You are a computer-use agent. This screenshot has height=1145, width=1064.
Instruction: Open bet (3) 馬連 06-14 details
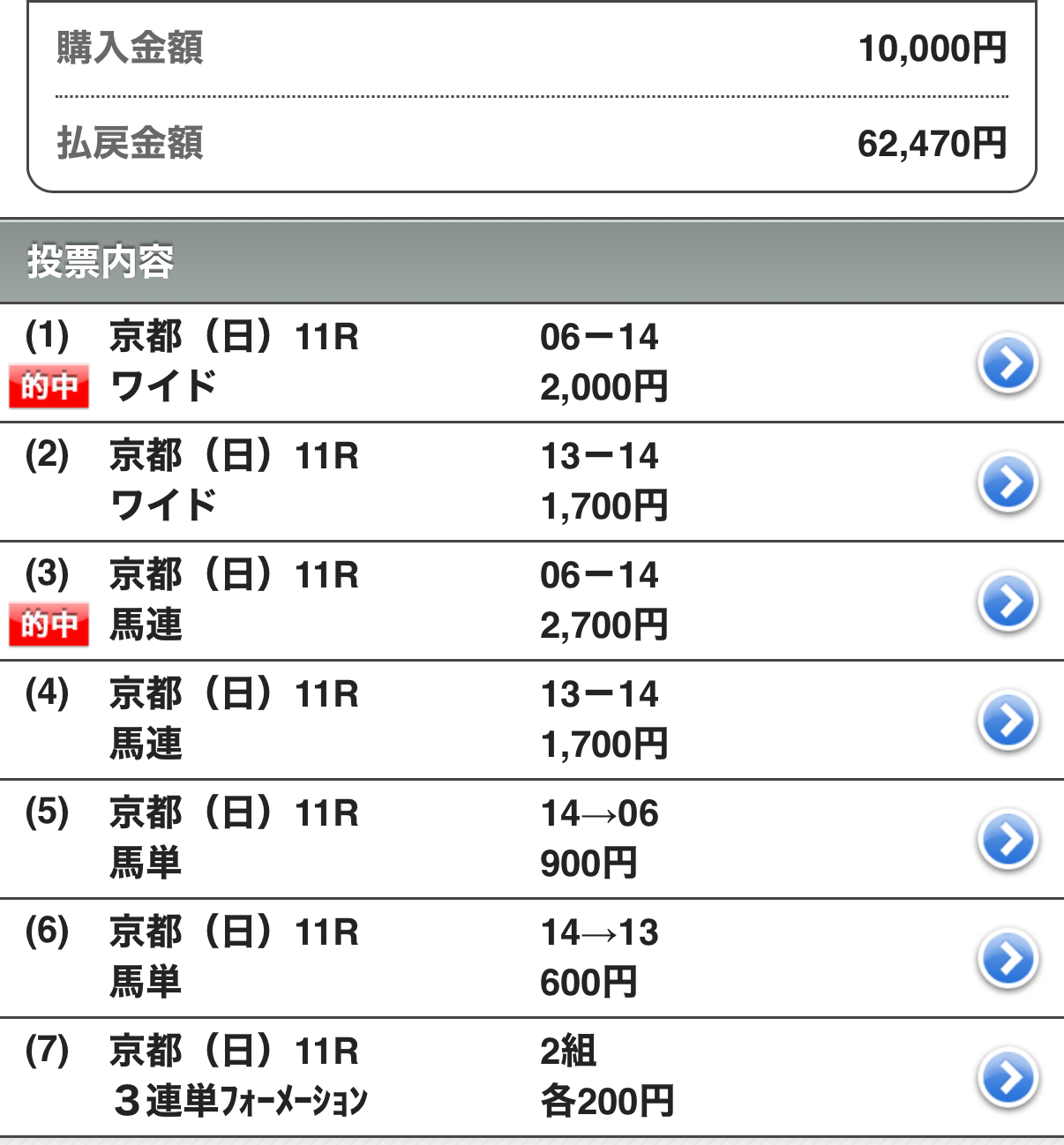pyautogui.click(x=1008, y=602)
